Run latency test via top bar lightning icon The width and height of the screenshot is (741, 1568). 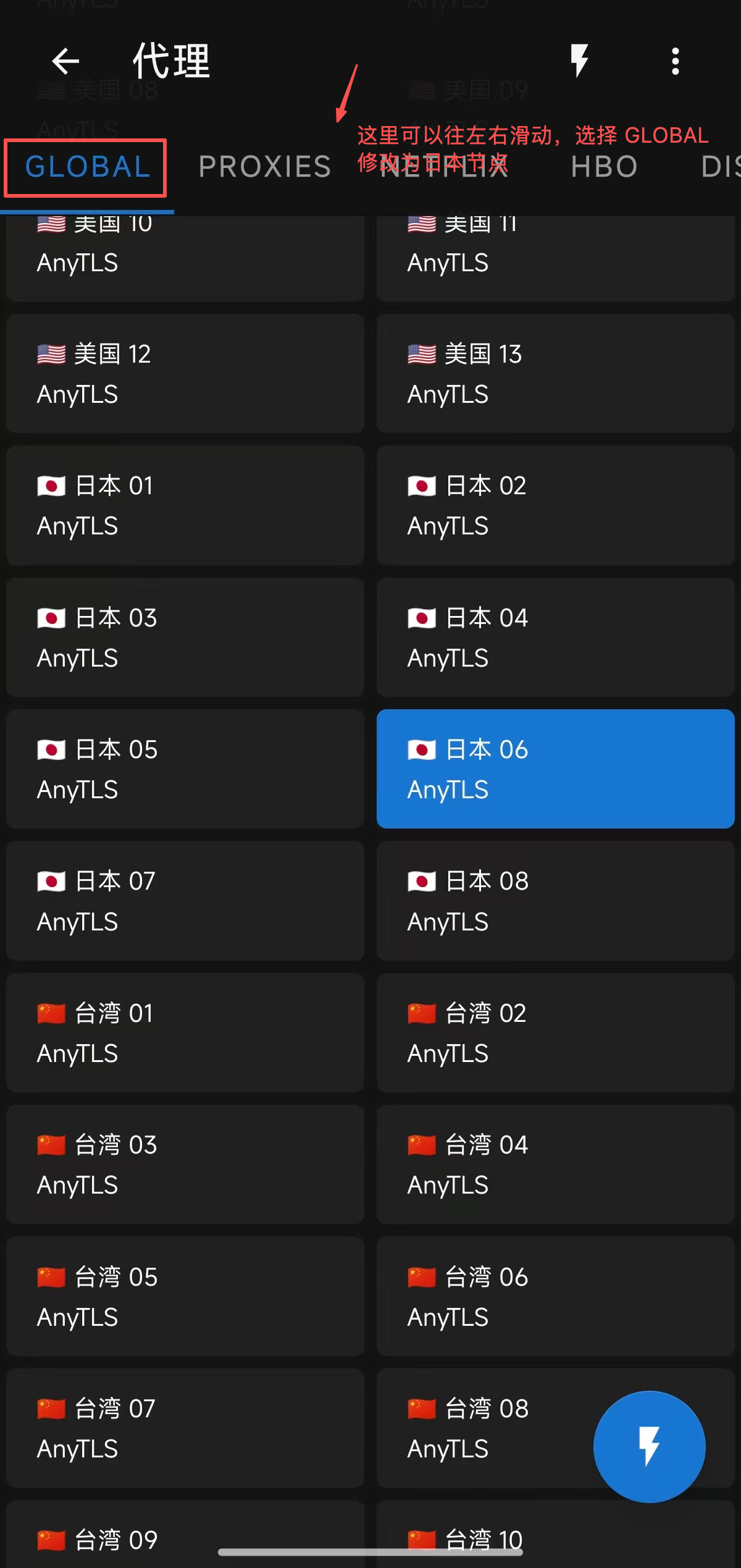579,61
